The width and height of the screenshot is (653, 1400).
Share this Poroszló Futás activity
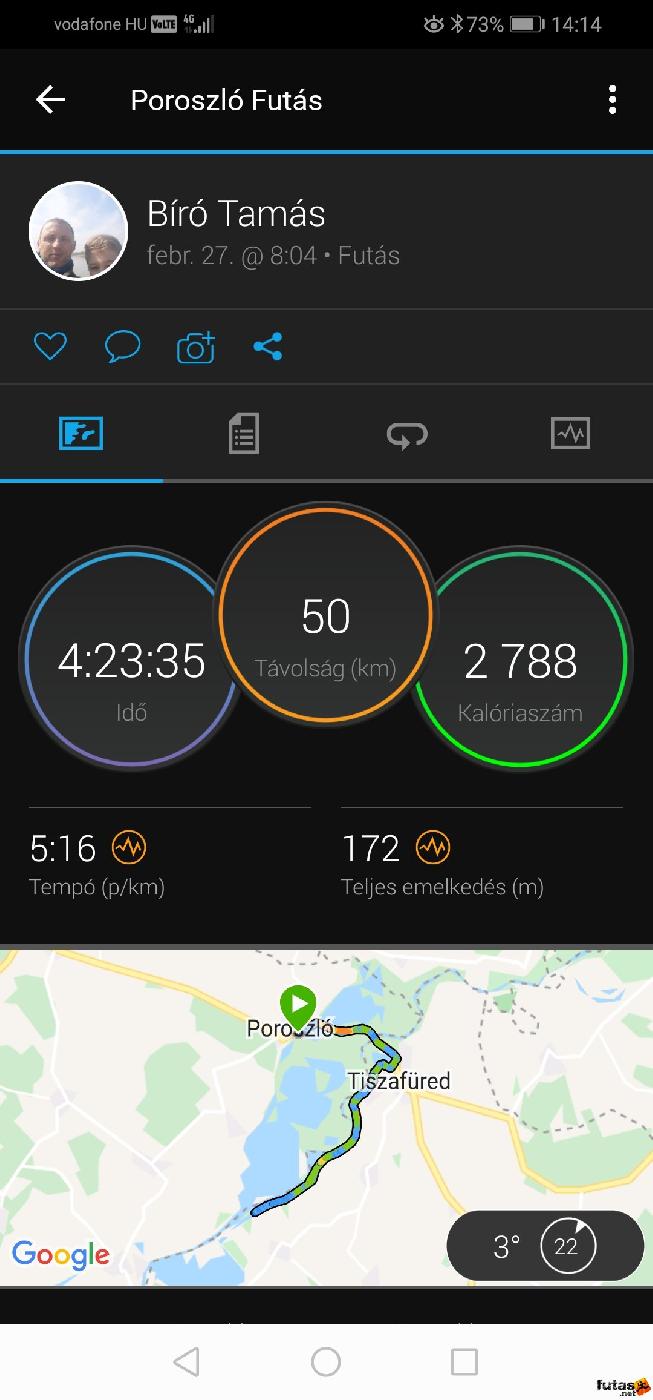click(x=268, y=347)
